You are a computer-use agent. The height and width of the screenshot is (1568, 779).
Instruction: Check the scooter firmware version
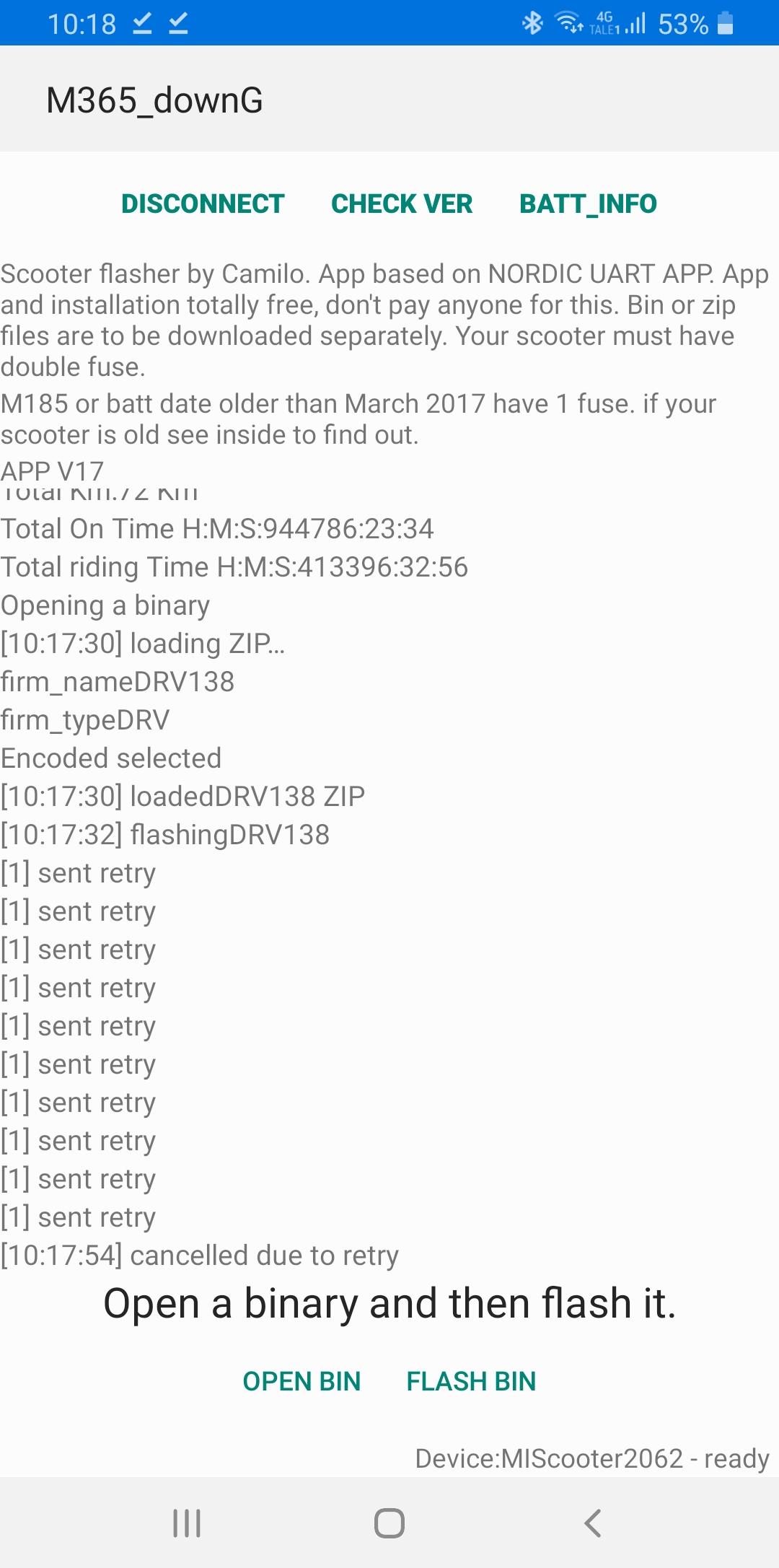(x=402, y=204)
